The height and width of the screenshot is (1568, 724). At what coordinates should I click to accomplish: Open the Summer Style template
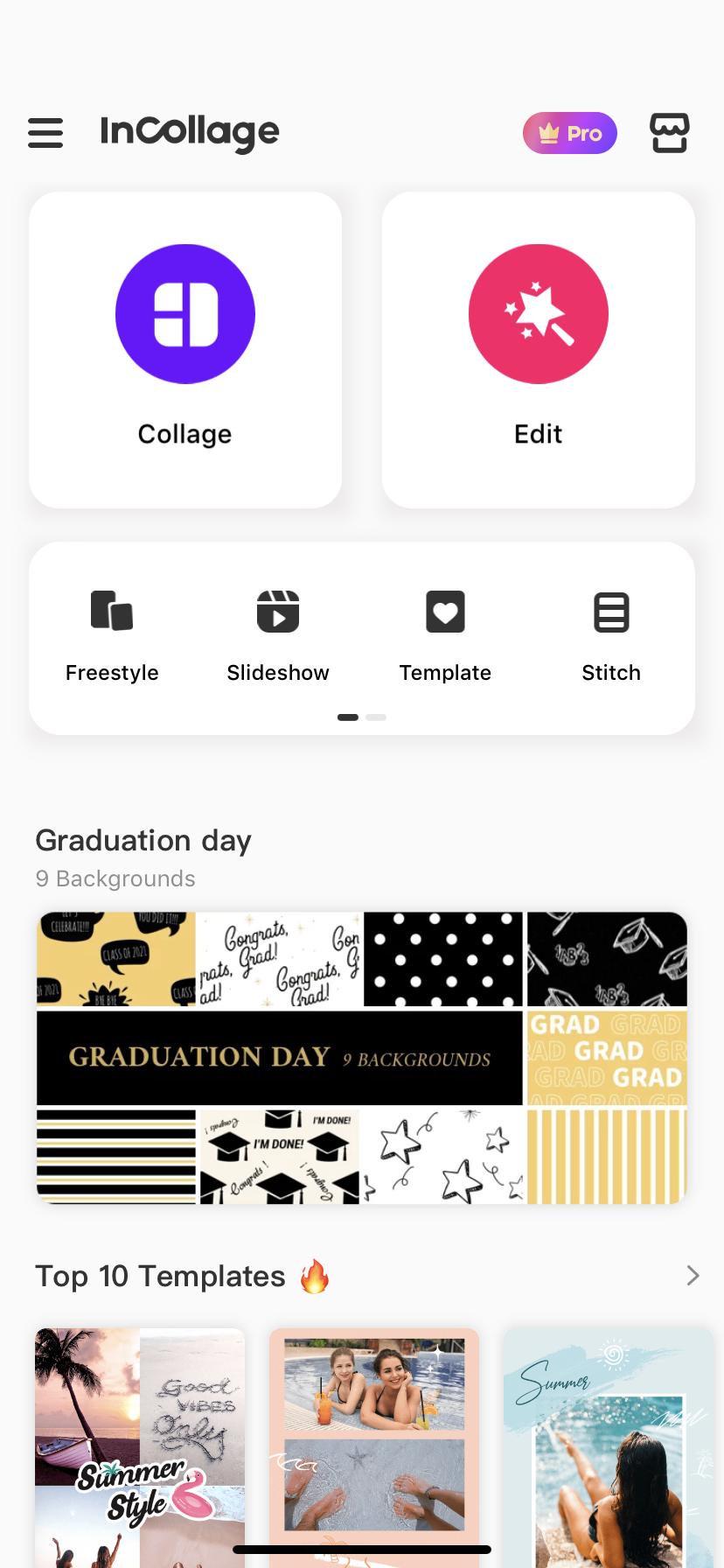139,1448
